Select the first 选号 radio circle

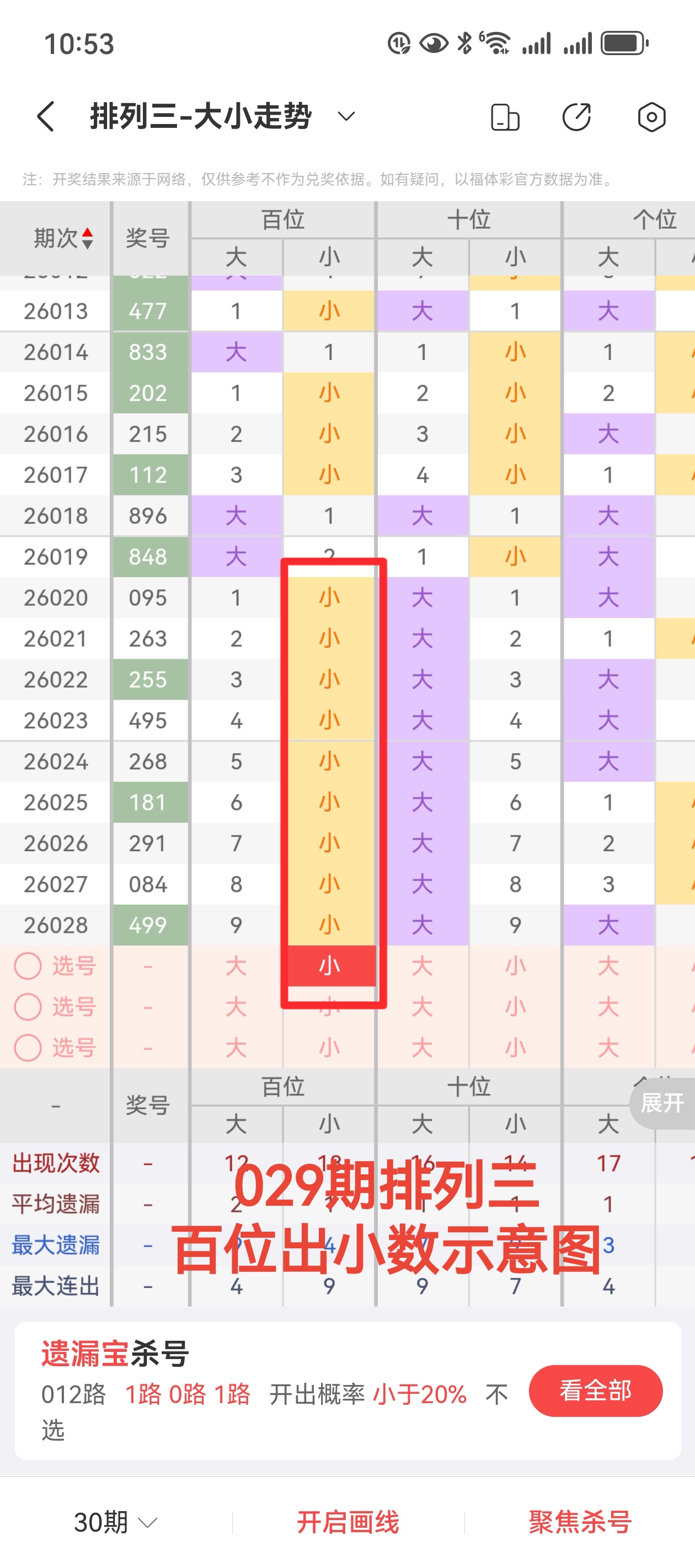[x=27, y=966]
